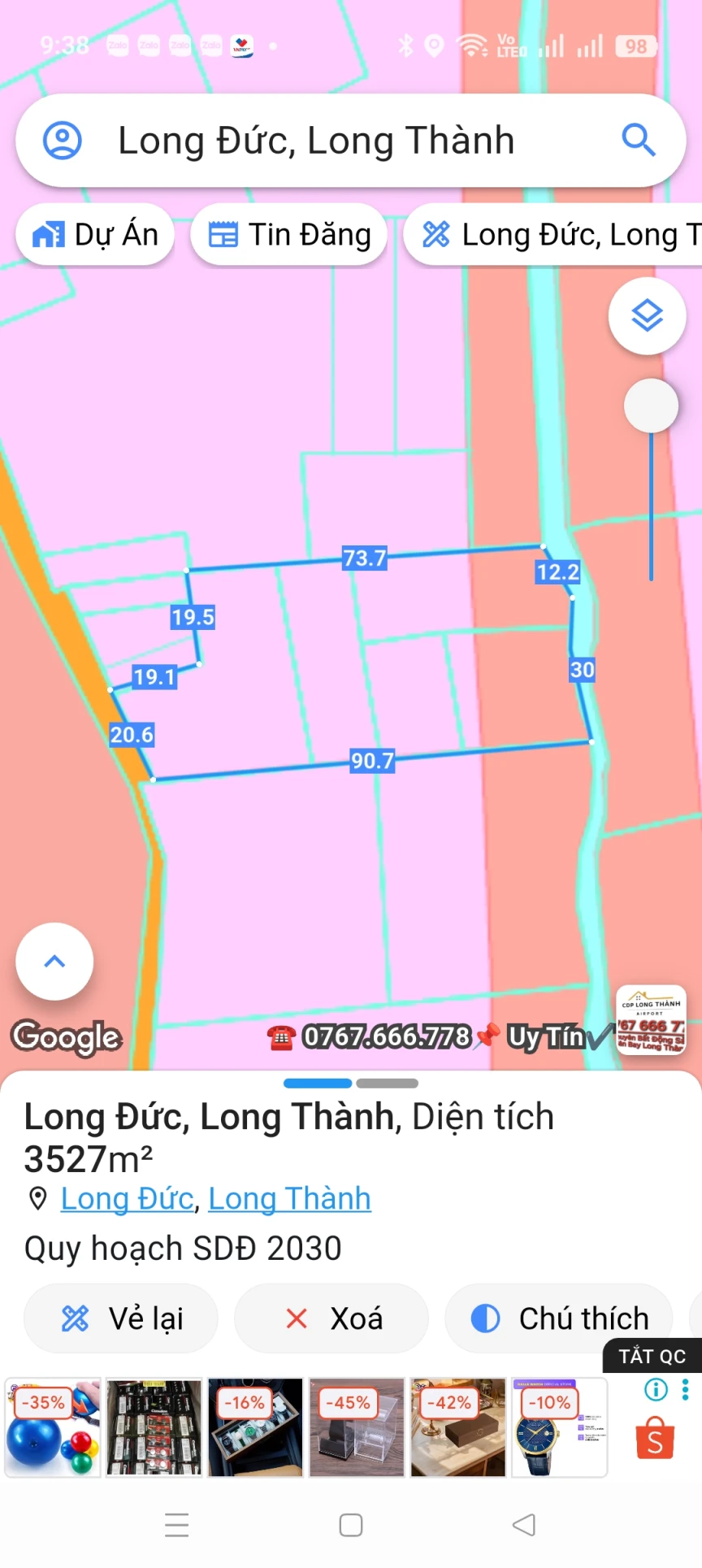
Task: Open the Long Thành link
Action: pos(289,1199)
